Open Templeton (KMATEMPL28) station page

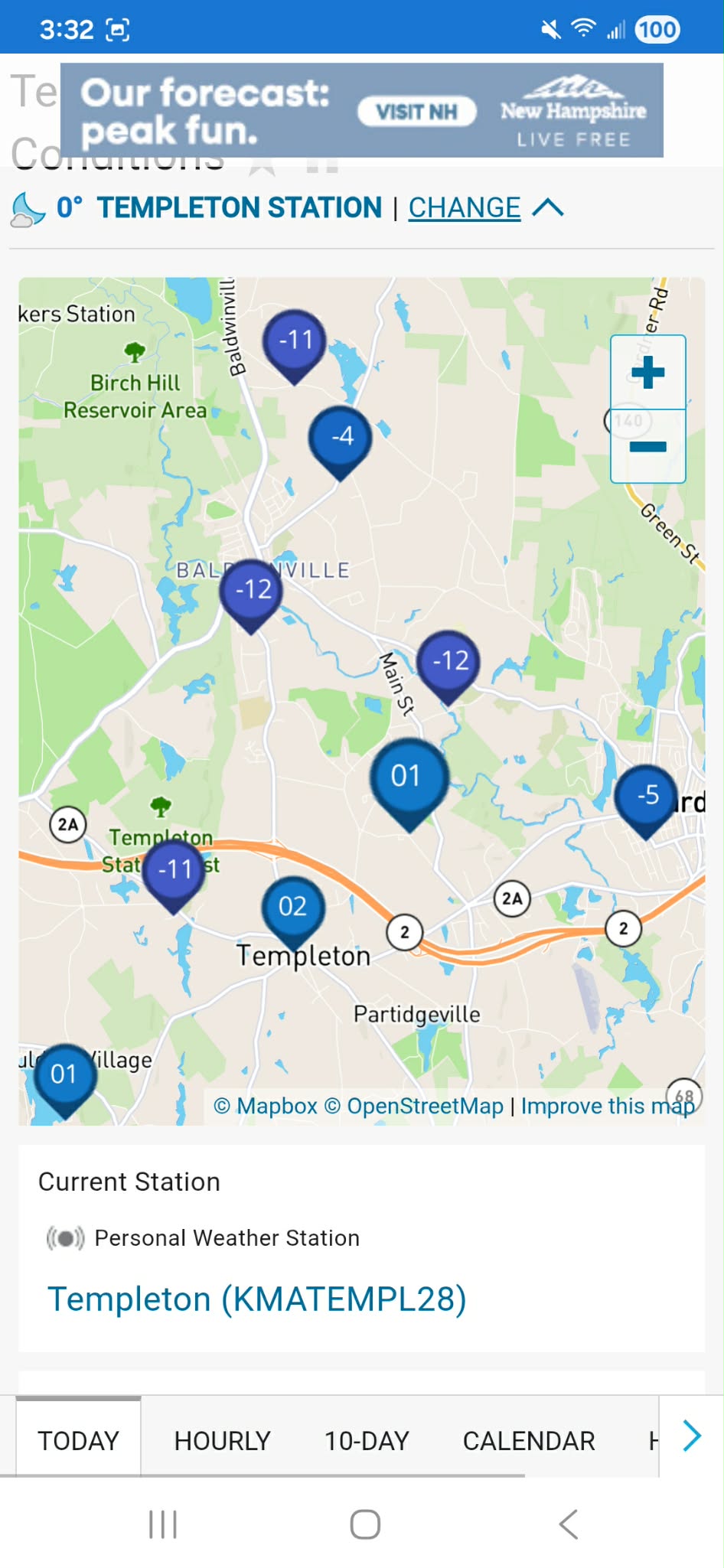tap(257, 1299)
